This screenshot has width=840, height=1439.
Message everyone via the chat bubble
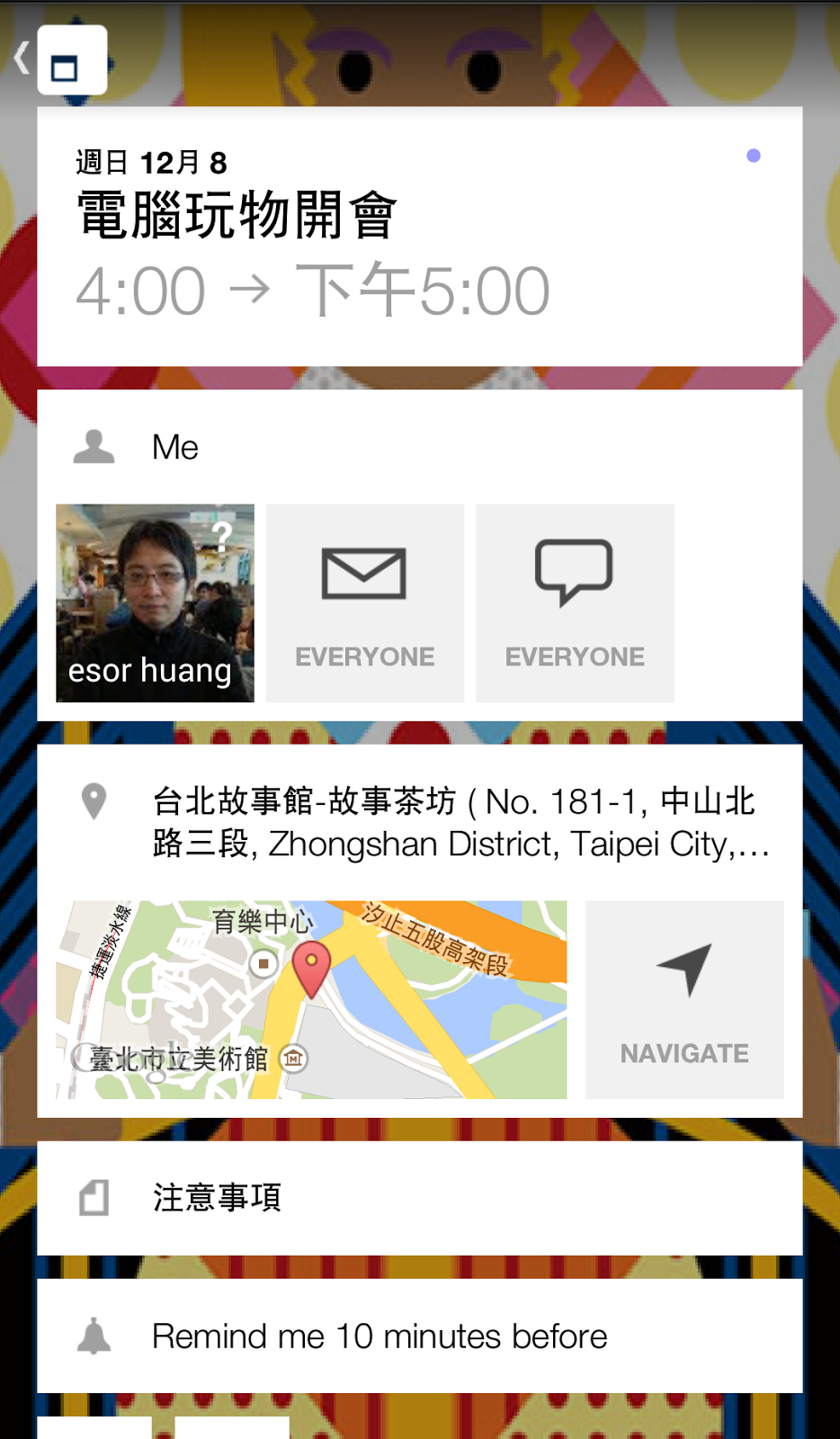[575, 603]
